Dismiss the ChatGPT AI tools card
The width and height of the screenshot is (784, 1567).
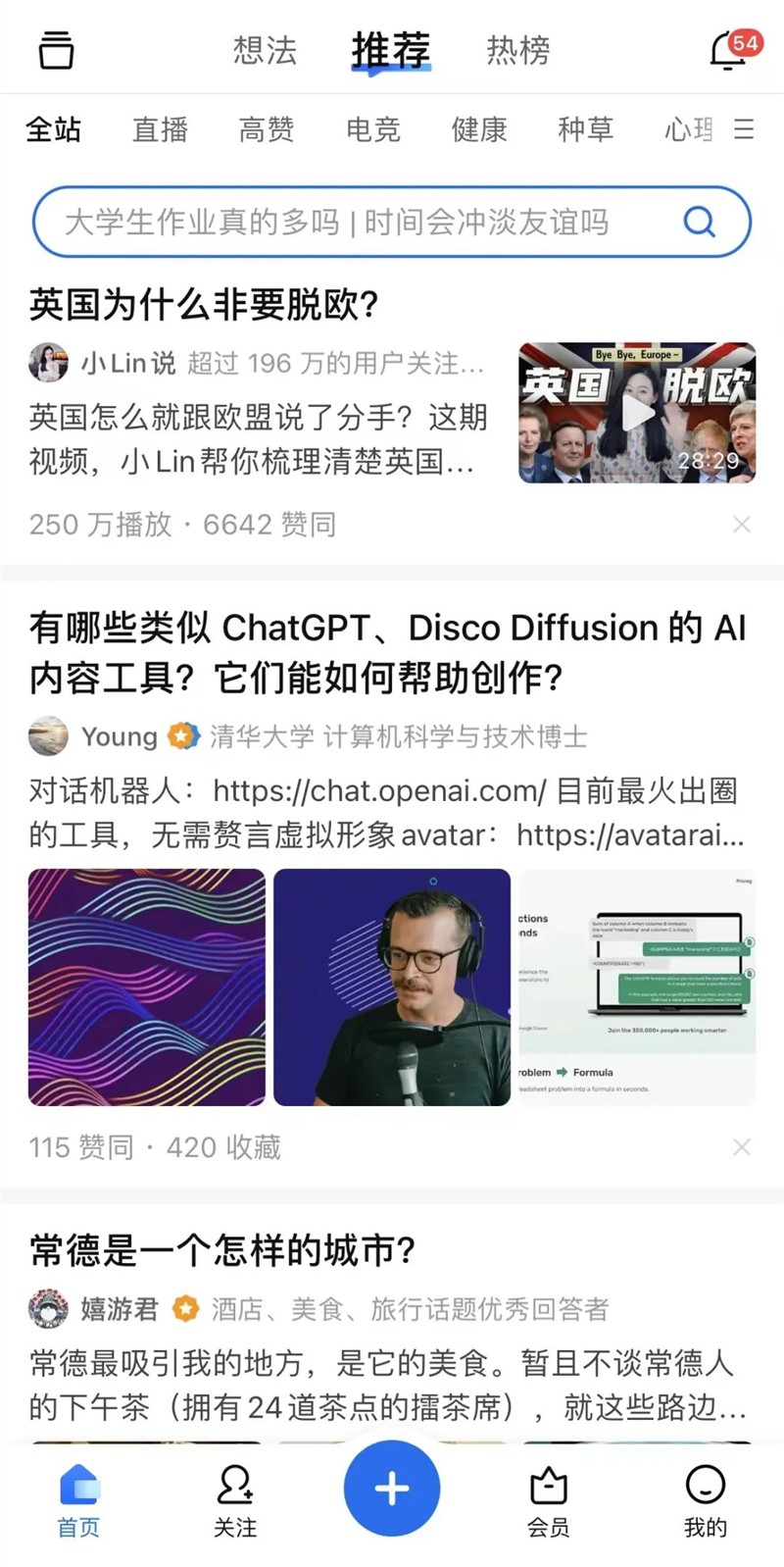(x=742, y=1147)
